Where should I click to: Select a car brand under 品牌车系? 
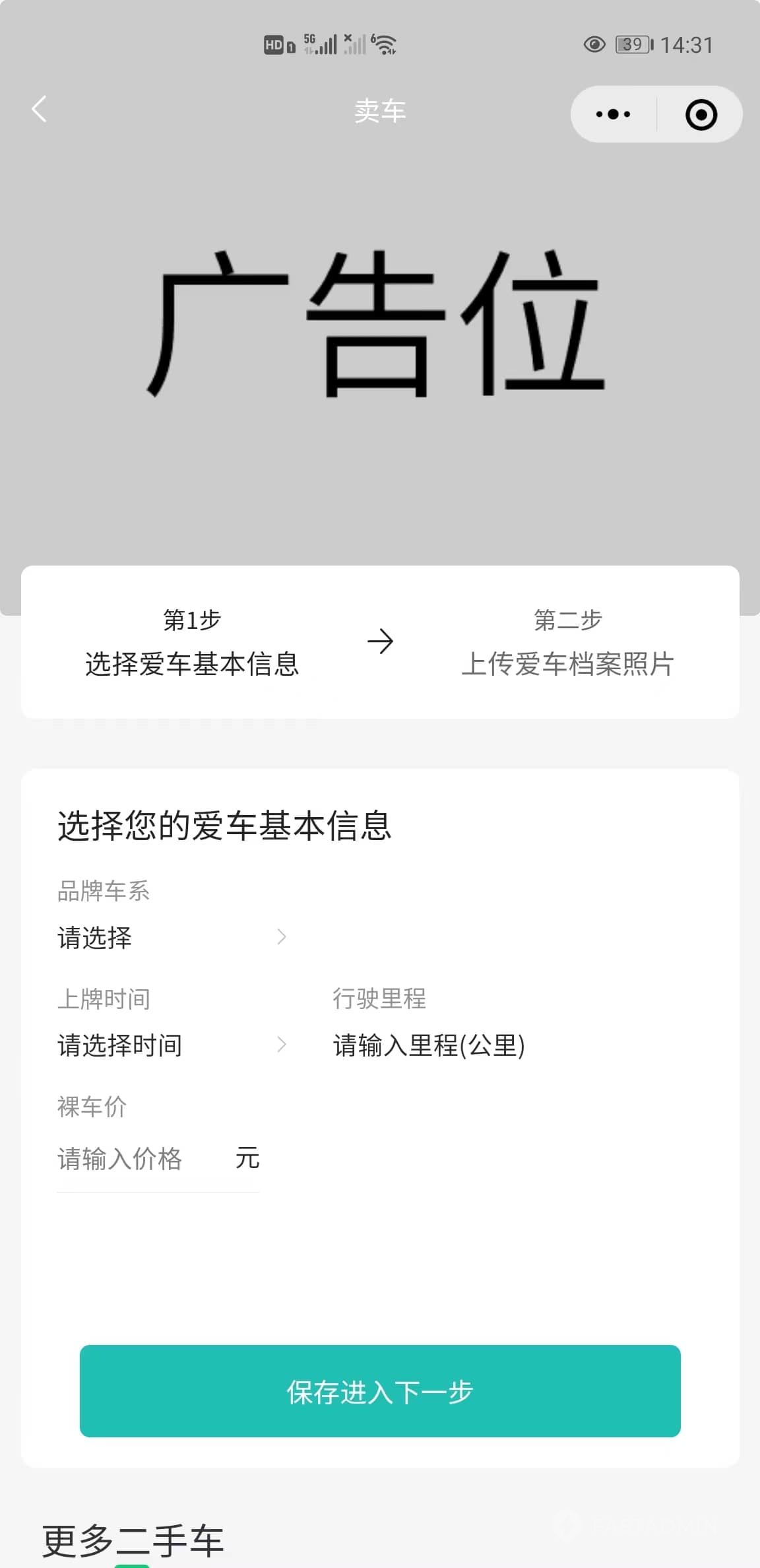tap(172, 937)
